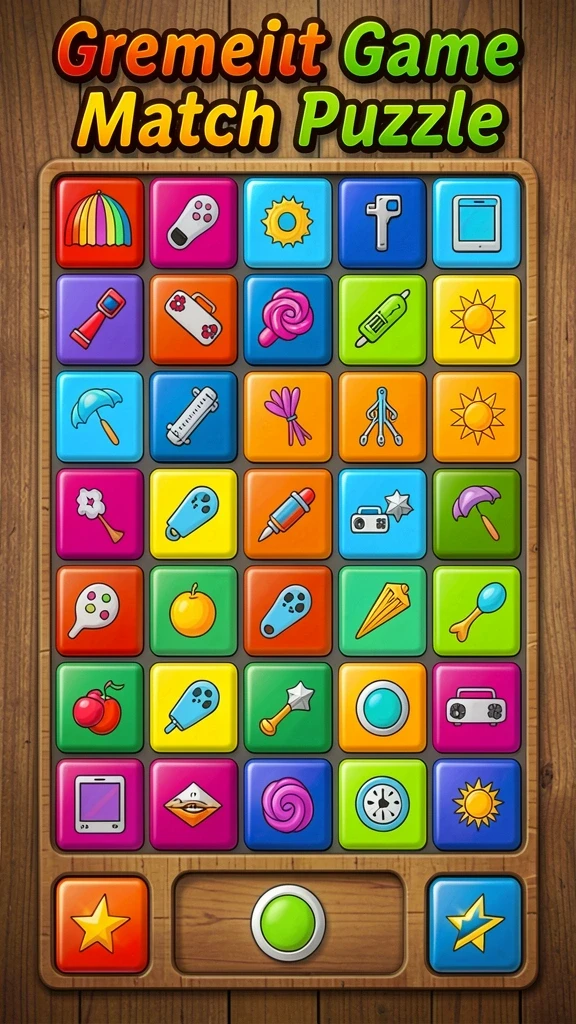Pick the orange fruit tile
The height and width of the screenshot is (1024, 576).
[x=193, y=611]
